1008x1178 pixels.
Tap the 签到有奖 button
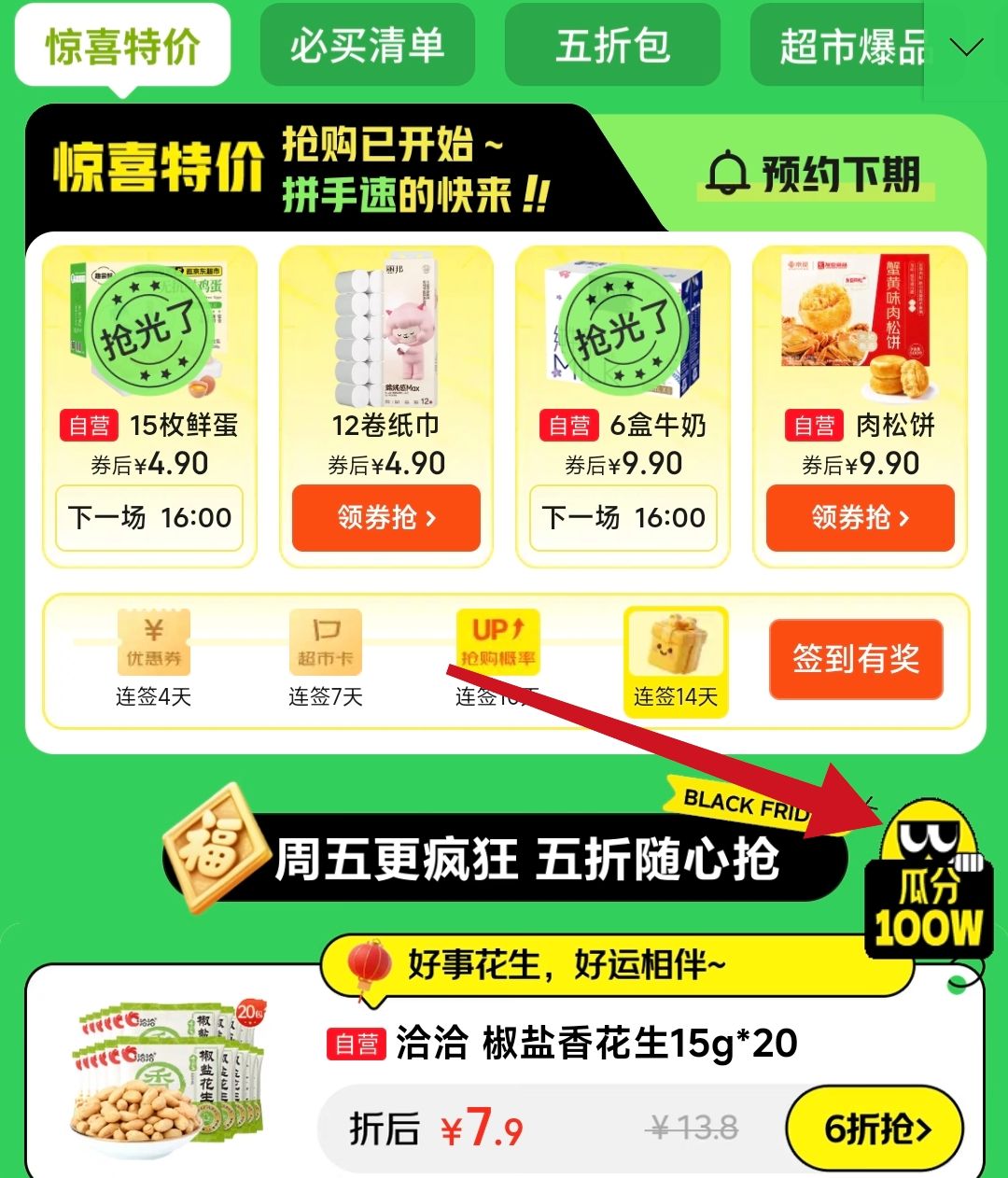[x=856, y=660]
